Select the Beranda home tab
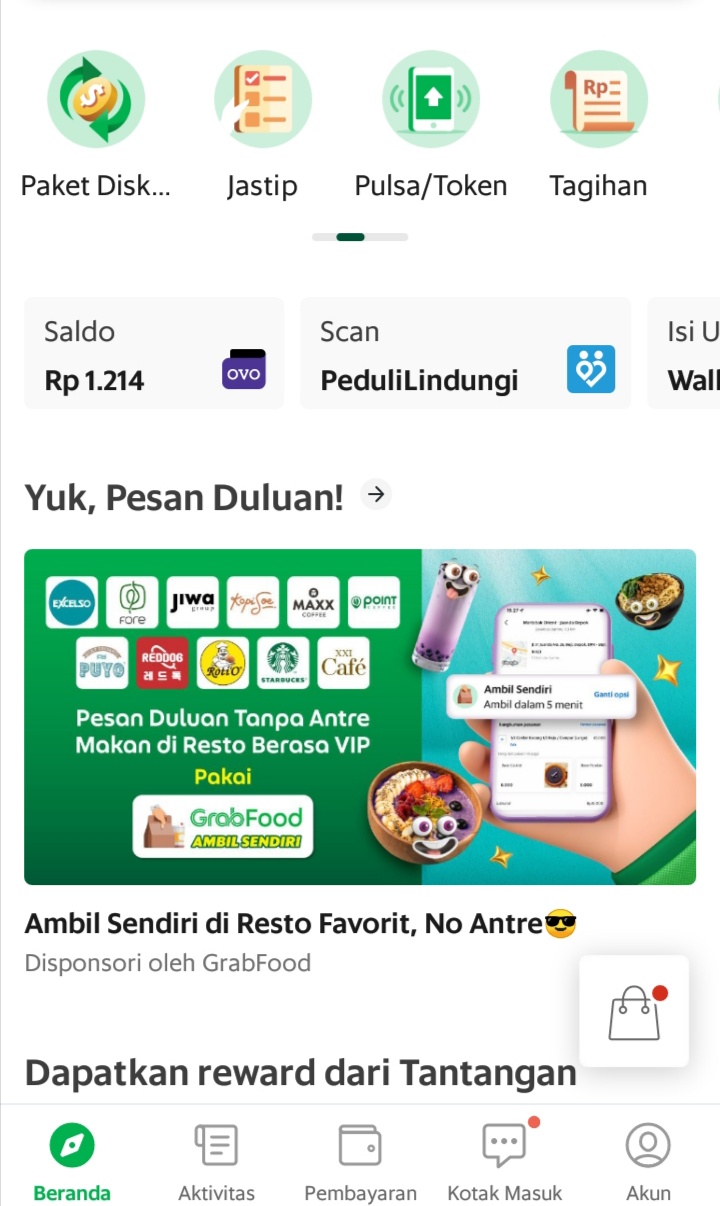 click(72, 1161)
